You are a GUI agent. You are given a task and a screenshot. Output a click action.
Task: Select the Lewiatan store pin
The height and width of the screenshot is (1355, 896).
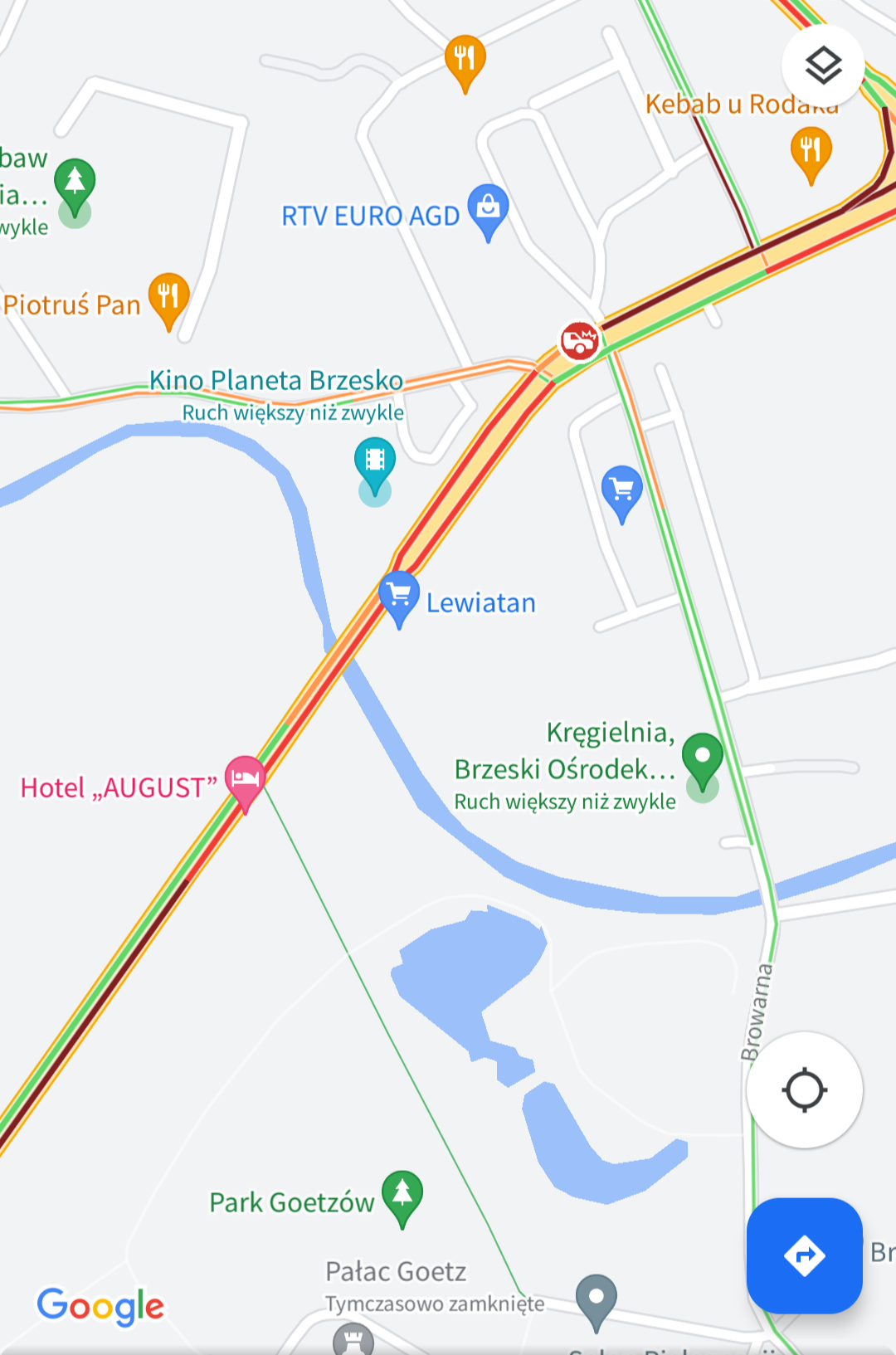(399, 596)
